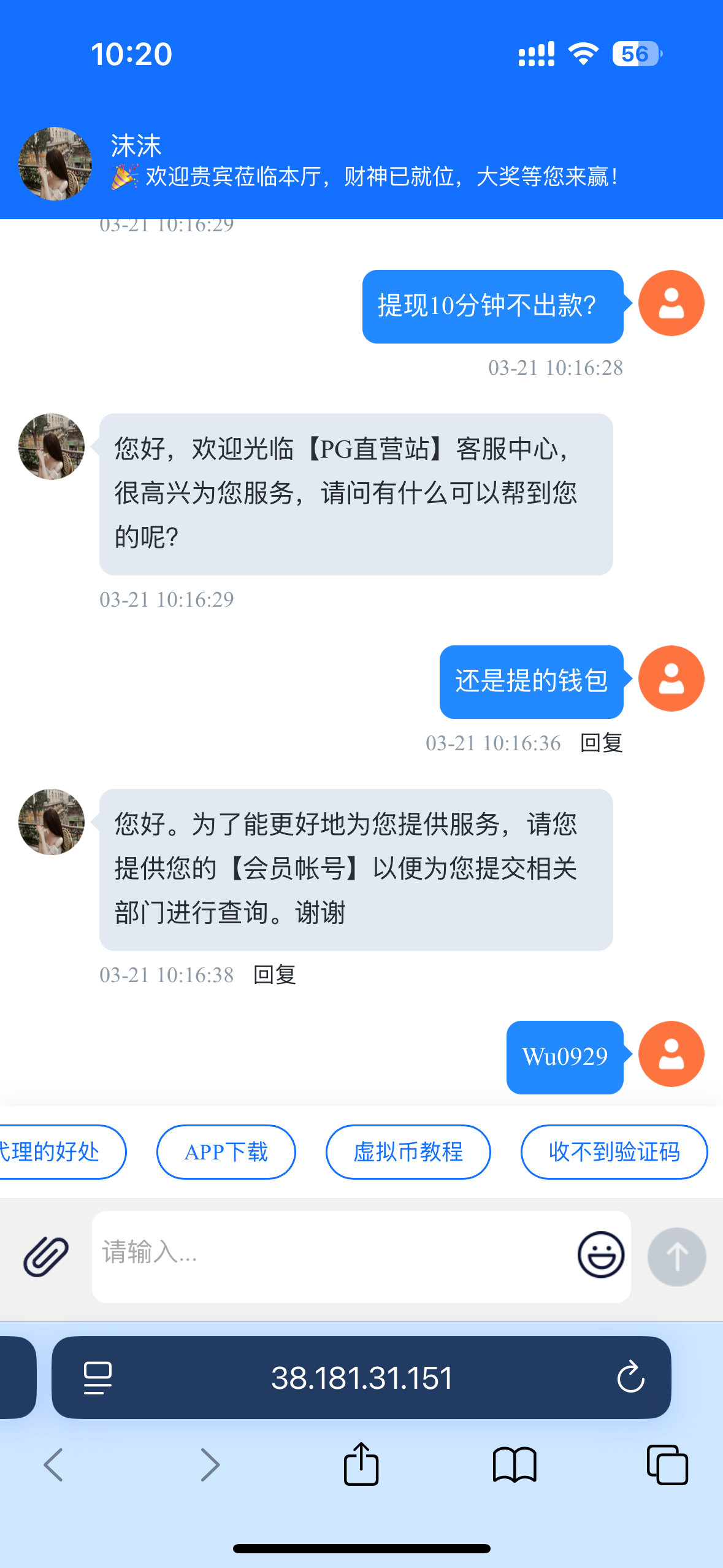Tap the orange user avatar beside Wu0929 message
Image resolution: width=723 pixels, height=1568 pixels.
pos(671,1053)
